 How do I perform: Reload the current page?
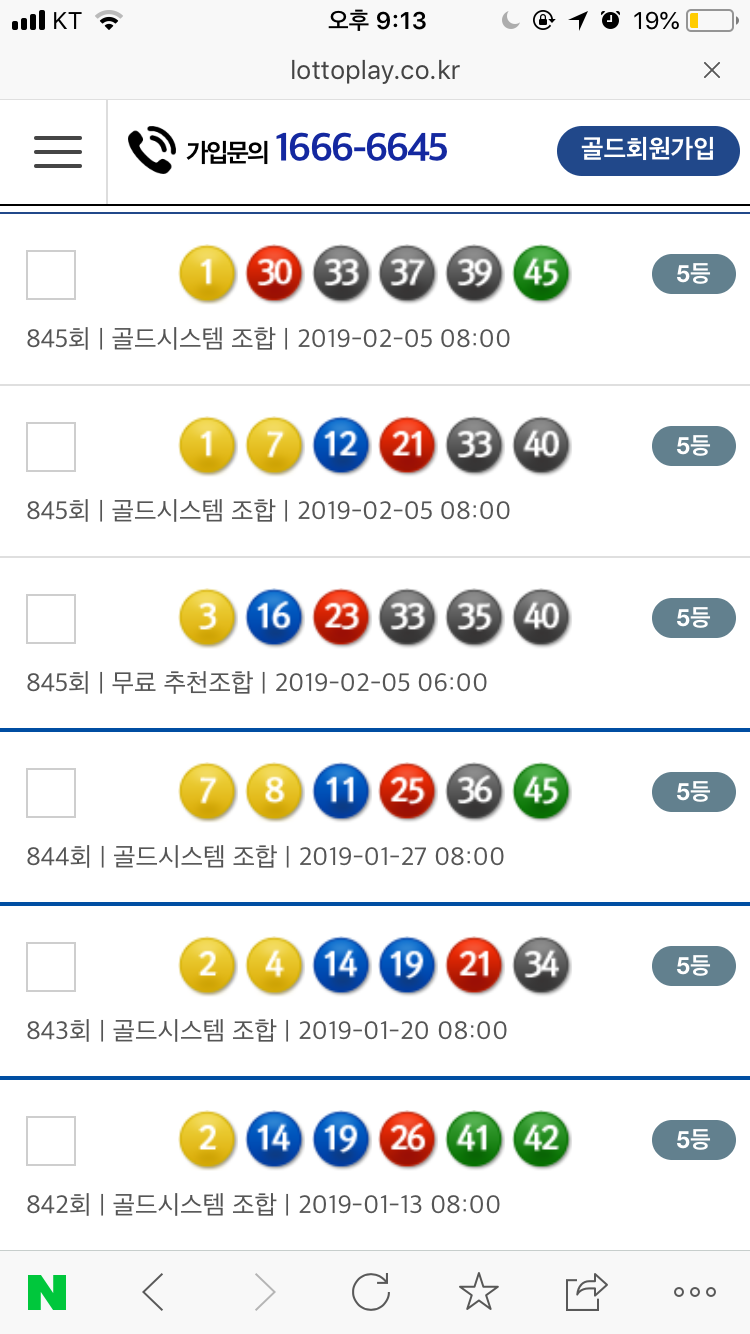tap(371, 1292)
